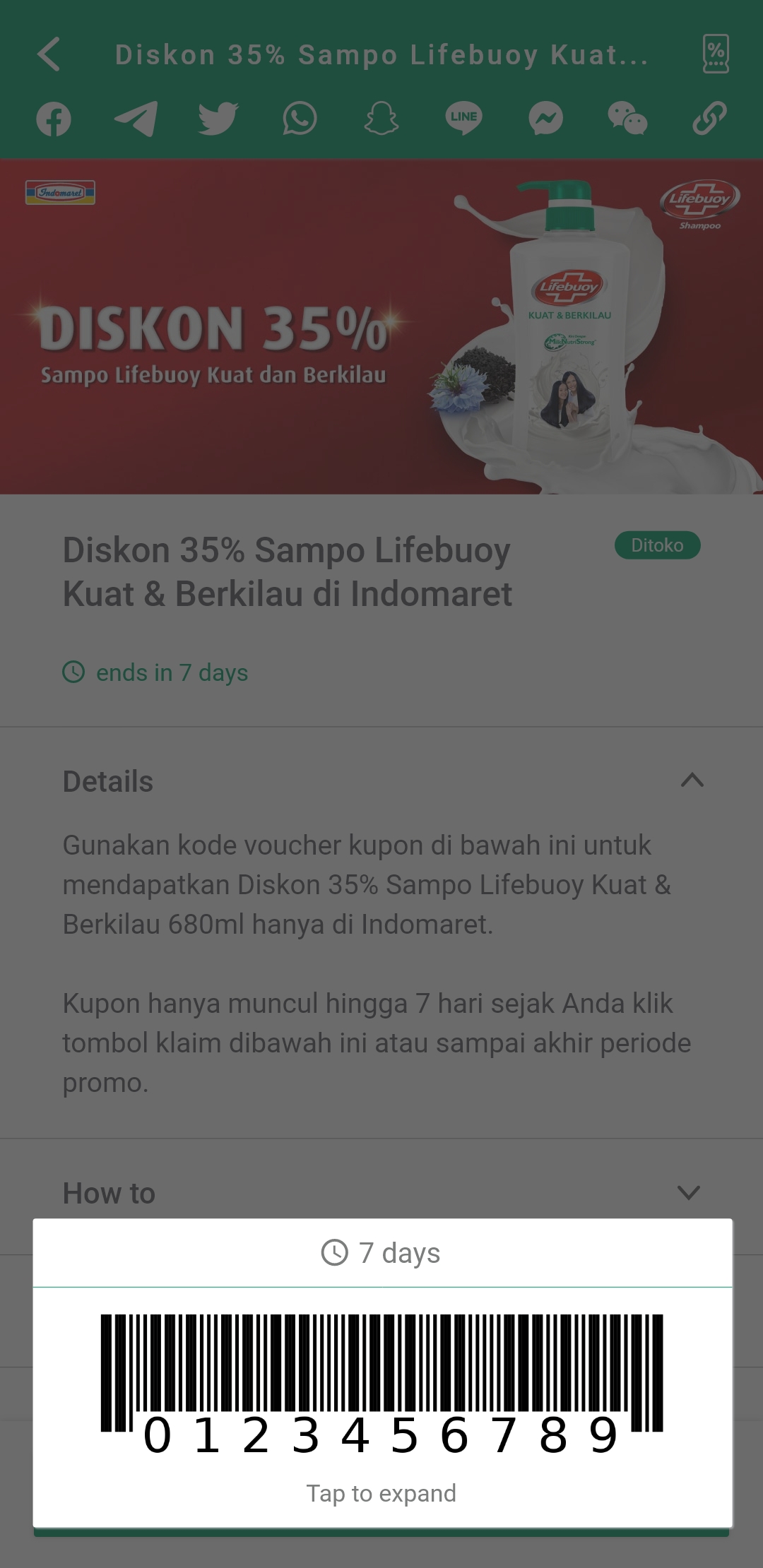This screenshot has width=763, height=1568.
Task: Share the promo on Snapchat
Action: coord(381,119)
